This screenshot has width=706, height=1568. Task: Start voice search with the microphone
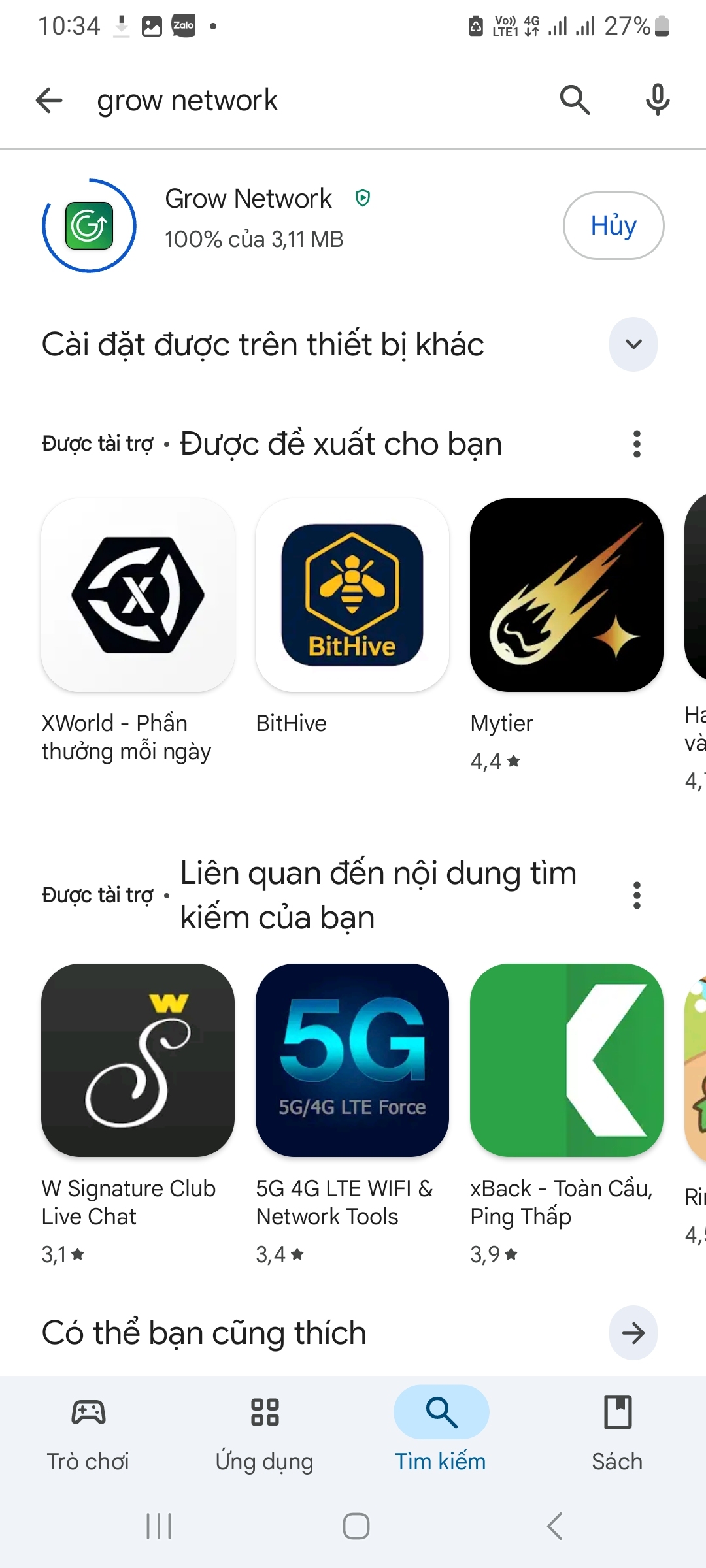(x=658, y=101)
